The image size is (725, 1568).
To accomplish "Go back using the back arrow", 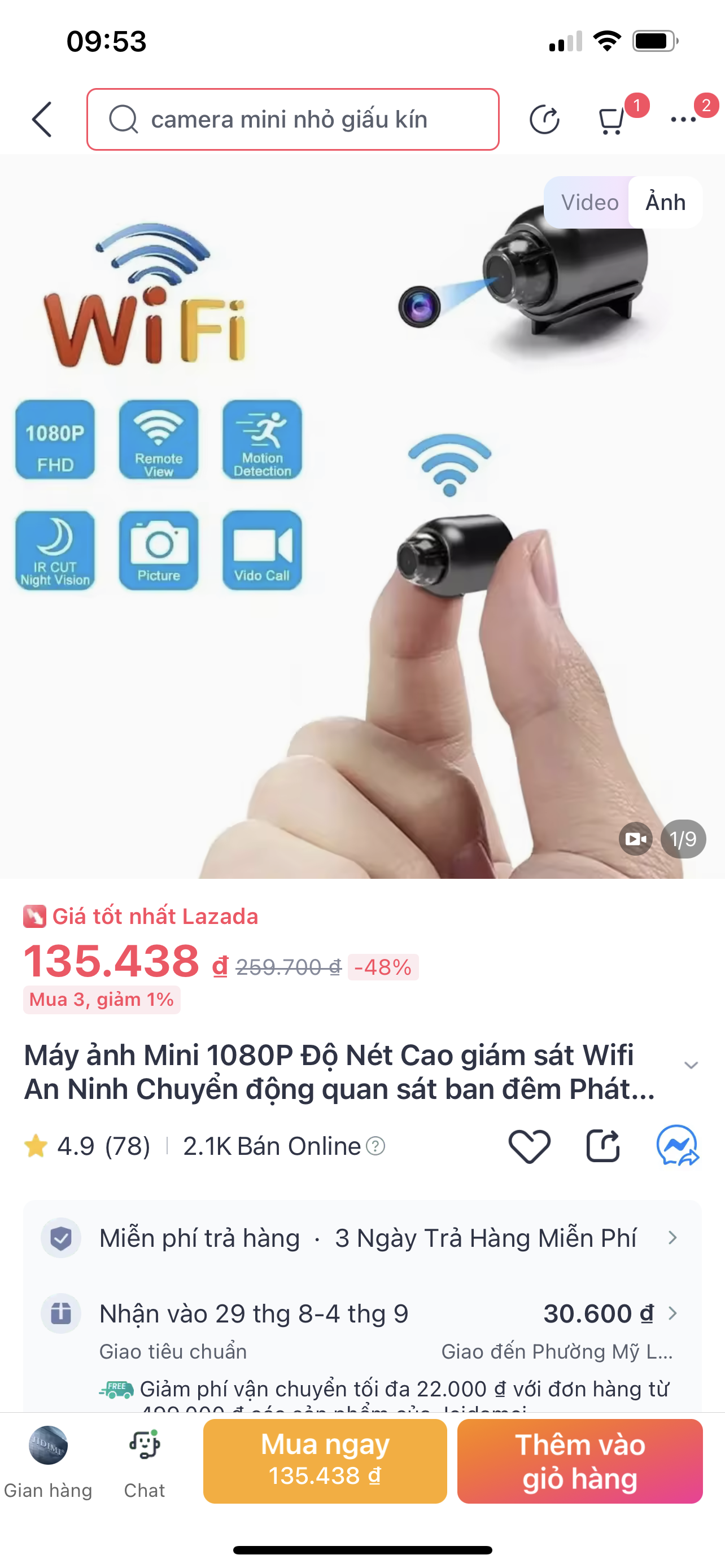I will pos(42,119).
